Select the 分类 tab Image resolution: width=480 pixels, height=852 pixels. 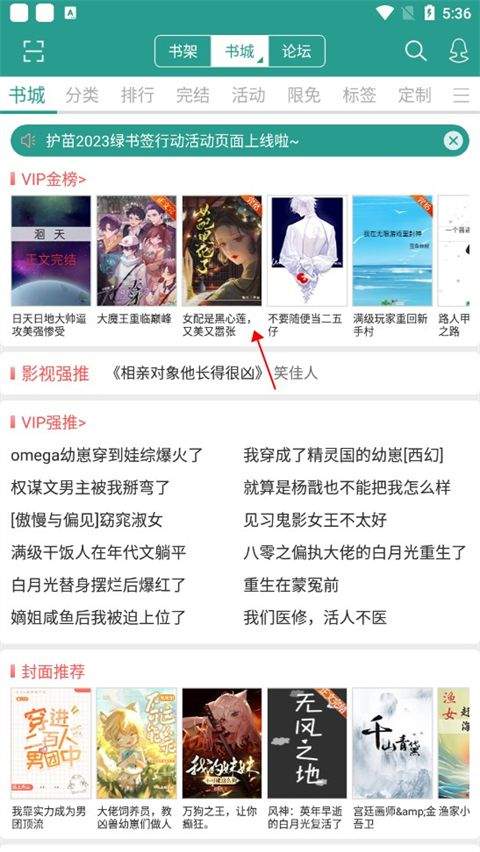pyautogui.click(x=82, y=95)
